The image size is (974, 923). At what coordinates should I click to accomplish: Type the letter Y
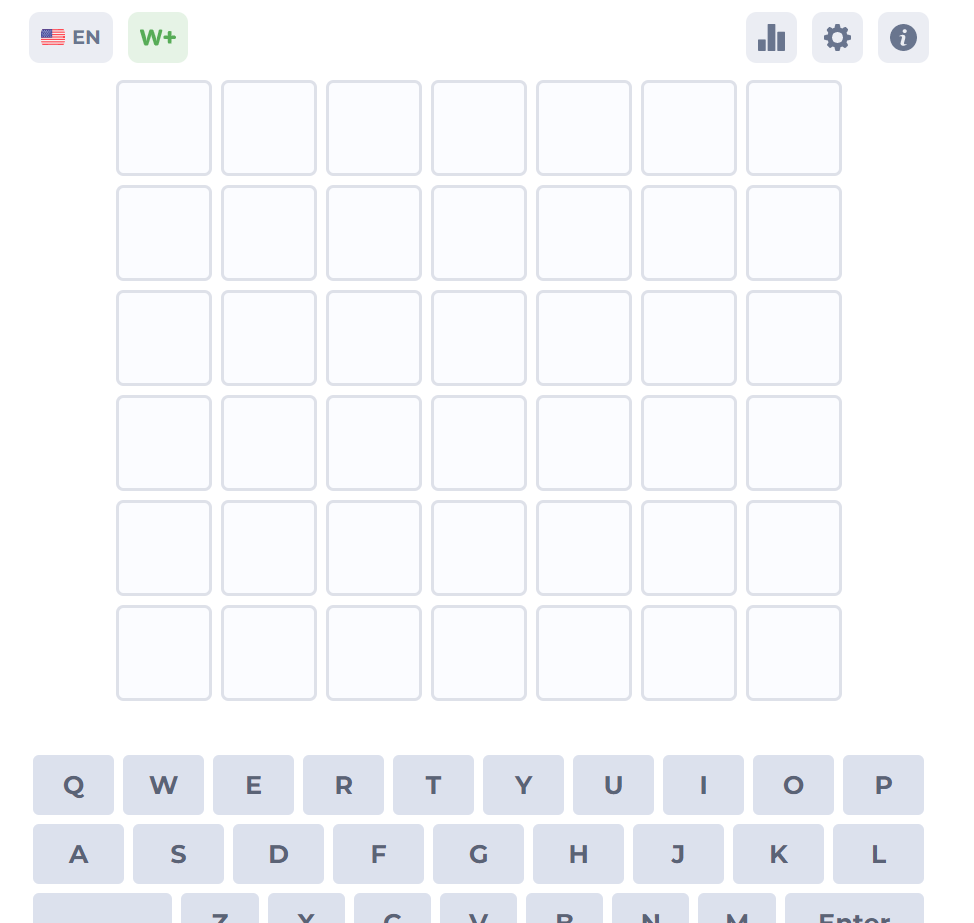(x=523, y=785)
